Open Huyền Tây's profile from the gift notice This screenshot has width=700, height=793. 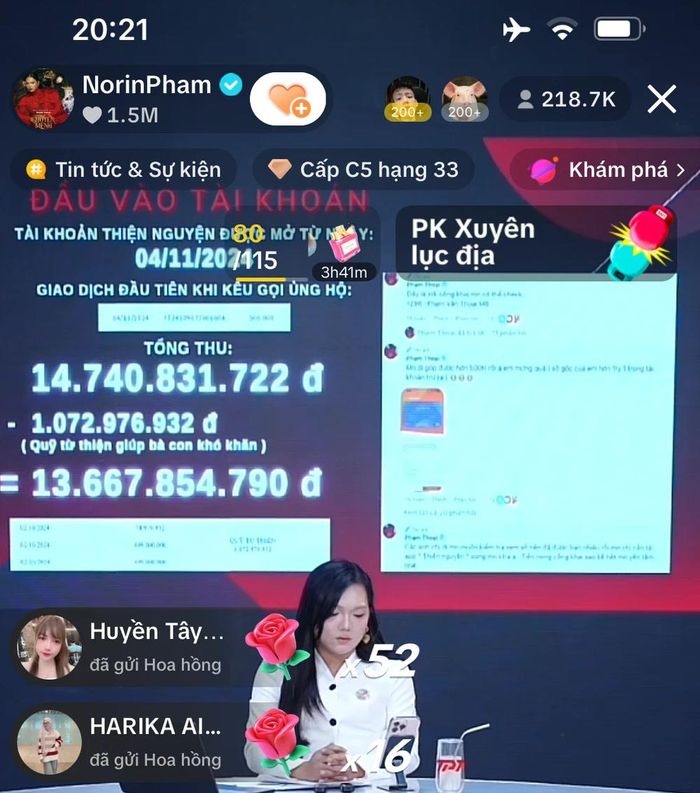pyautogui.click(x=44, y=647)
